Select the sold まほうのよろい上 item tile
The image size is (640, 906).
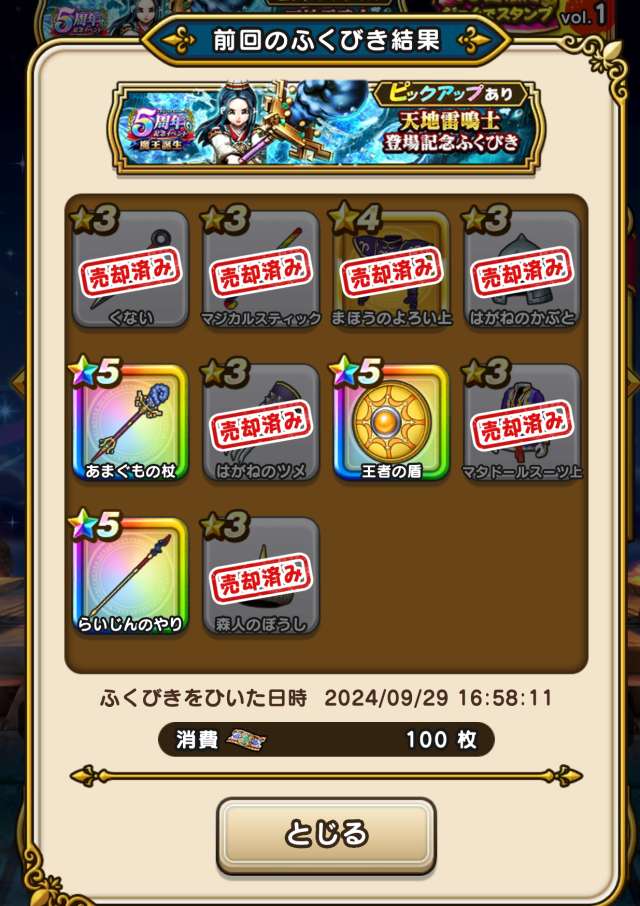(x=391, y=269)
